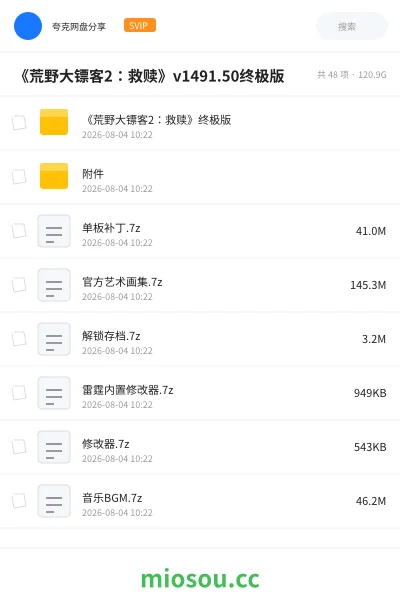This screenshot has width=400, height=600.
Task: Check the box for 《荒野大镖客2：救赎》终极版 folder
Action: (19, 122)
